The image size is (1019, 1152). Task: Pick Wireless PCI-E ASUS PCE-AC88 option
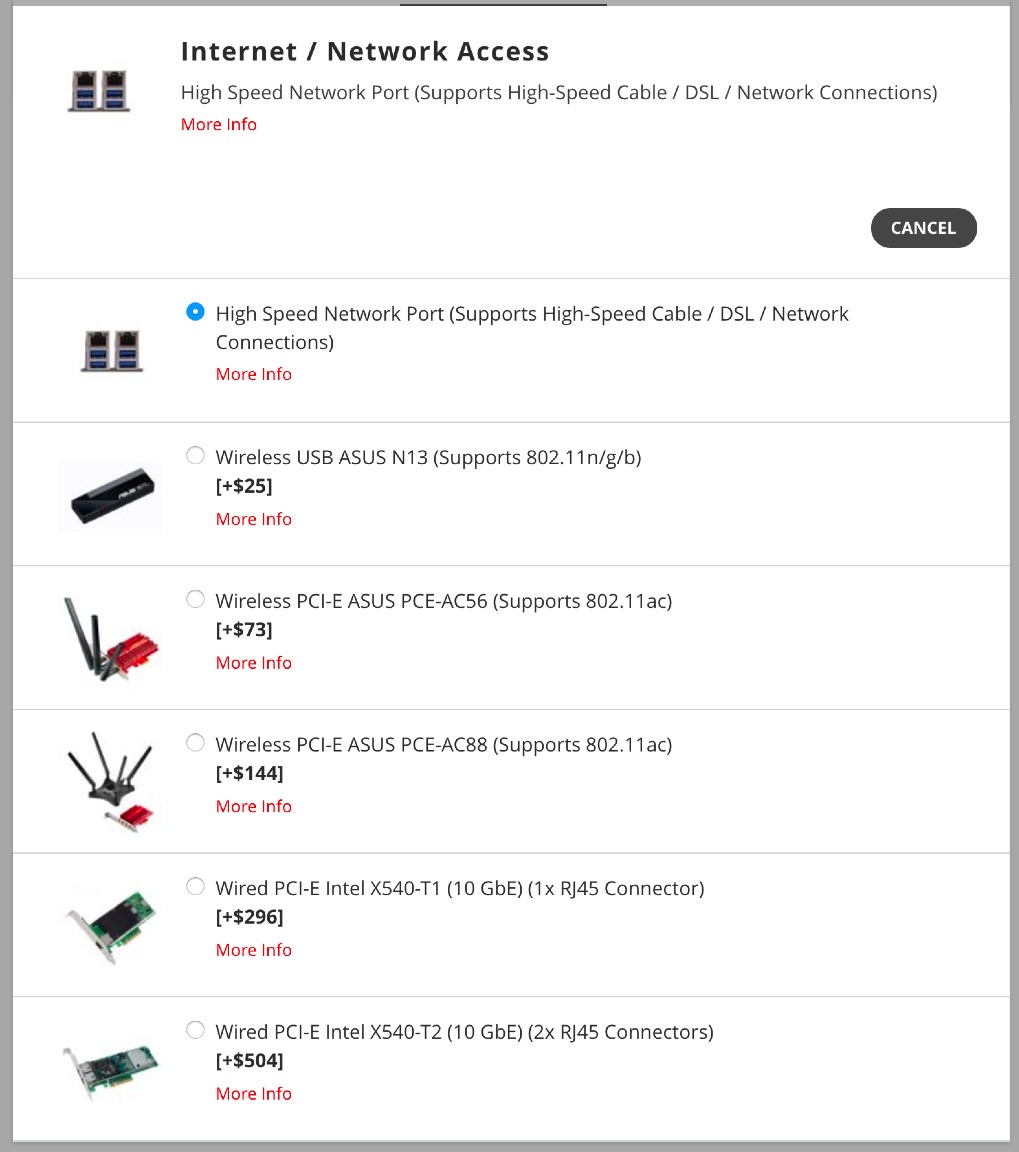pos(195,743)
